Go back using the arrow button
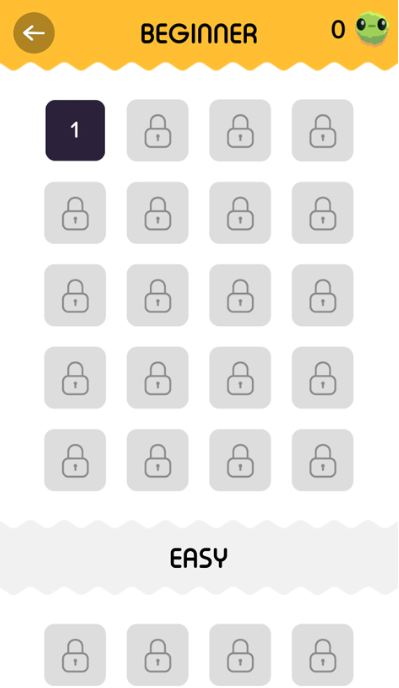The image size is (399, 688). [x=34, y=33]
